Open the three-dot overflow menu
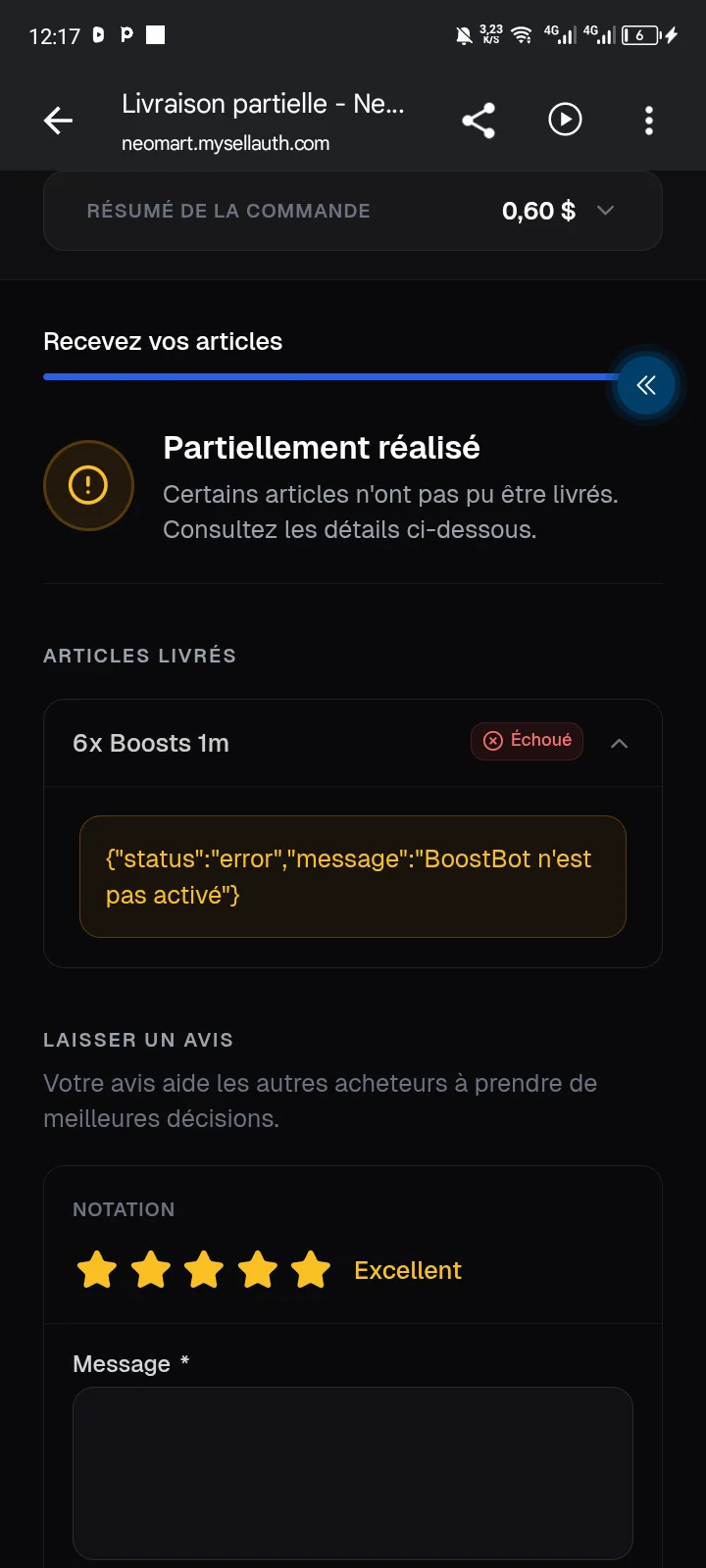Viewport: 706px width, 1568px height. click(x=648, y=121)
